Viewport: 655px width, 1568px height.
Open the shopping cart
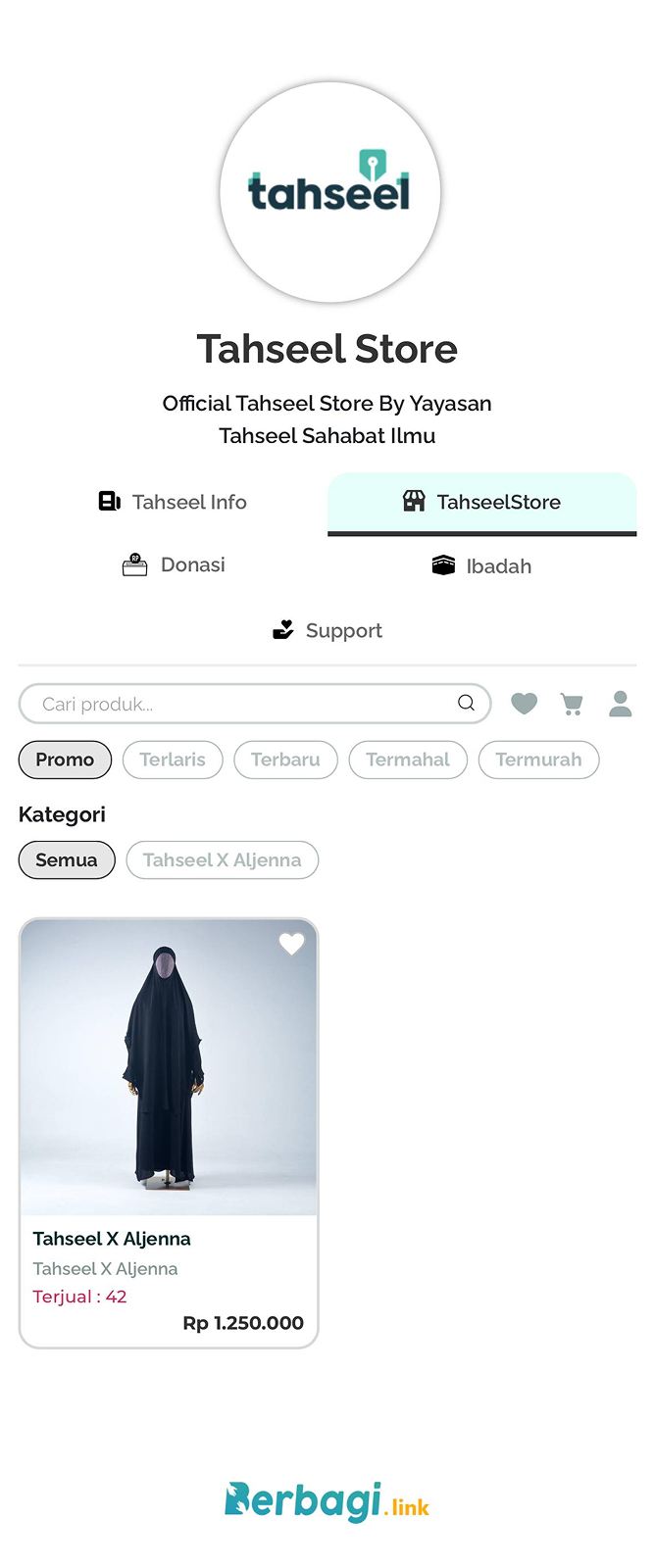point(572,704)
